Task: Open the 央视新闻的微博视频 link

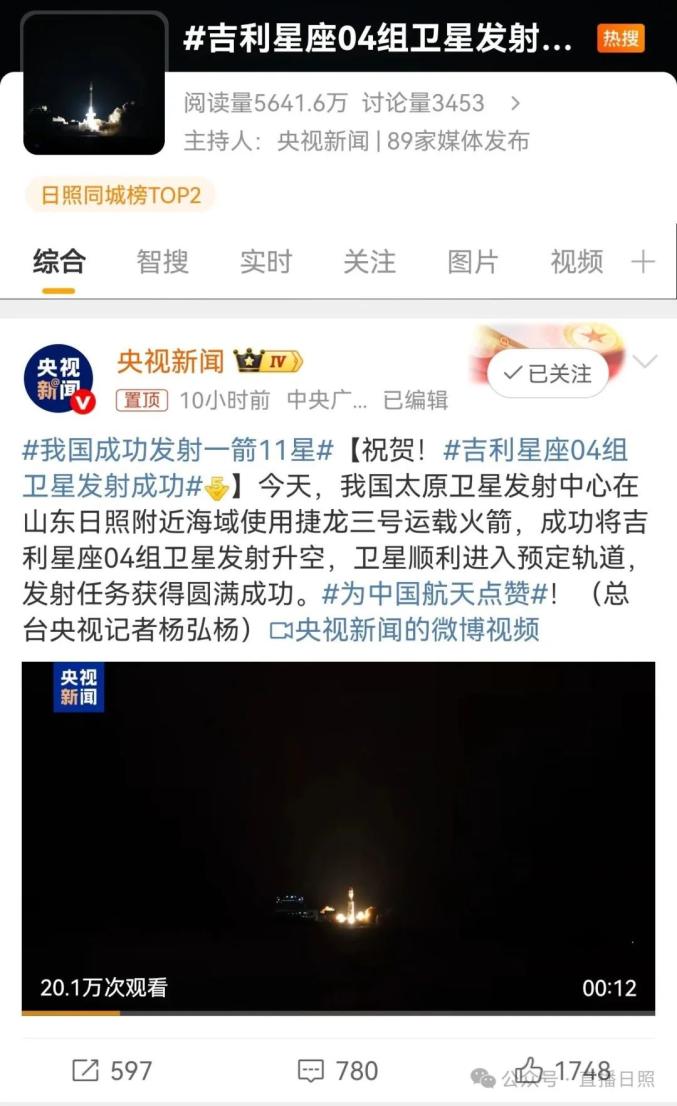Action: [405, 629]
